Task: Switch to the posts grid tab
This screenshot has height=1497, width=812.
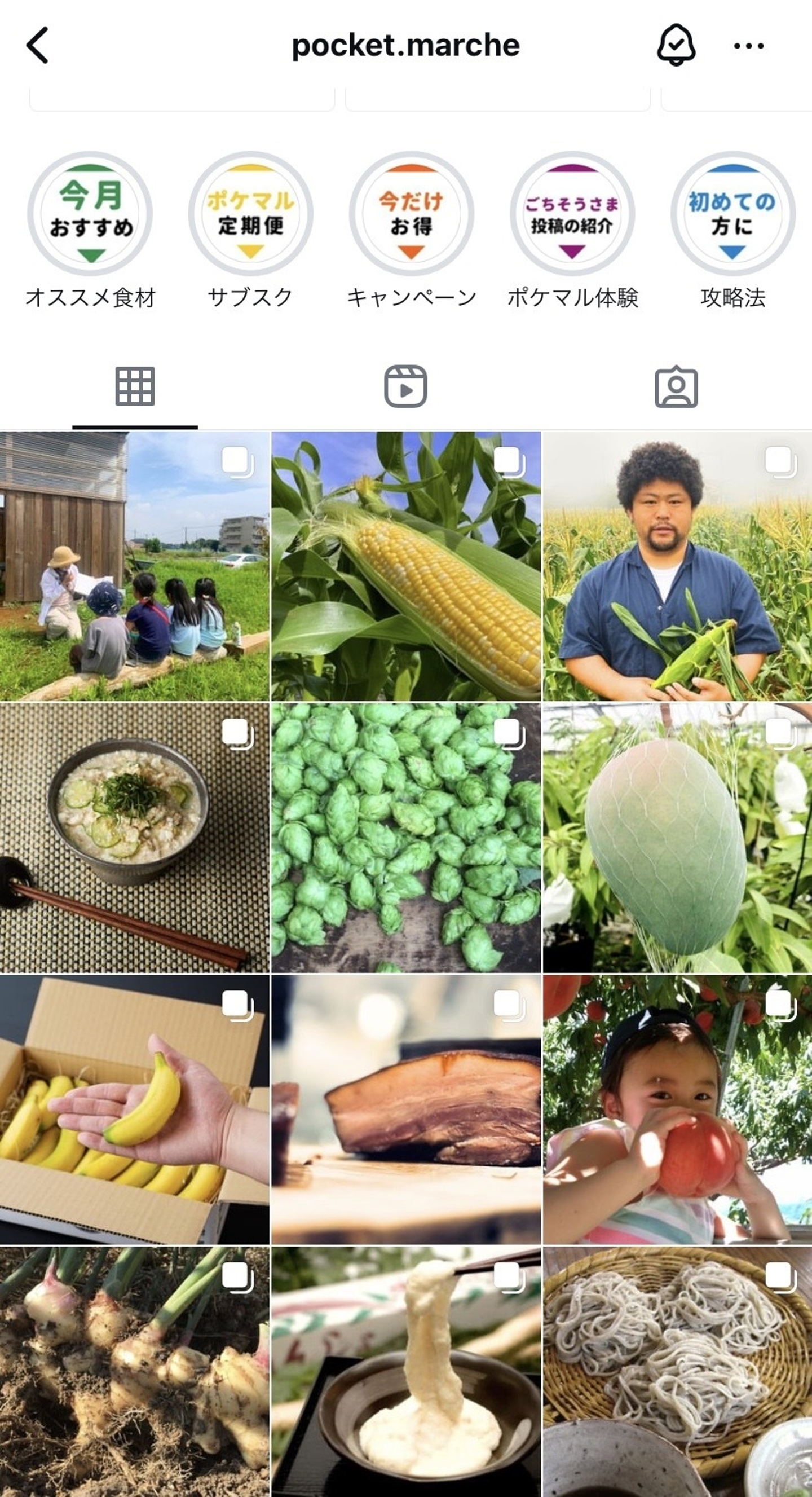Action: click(135, 386)
